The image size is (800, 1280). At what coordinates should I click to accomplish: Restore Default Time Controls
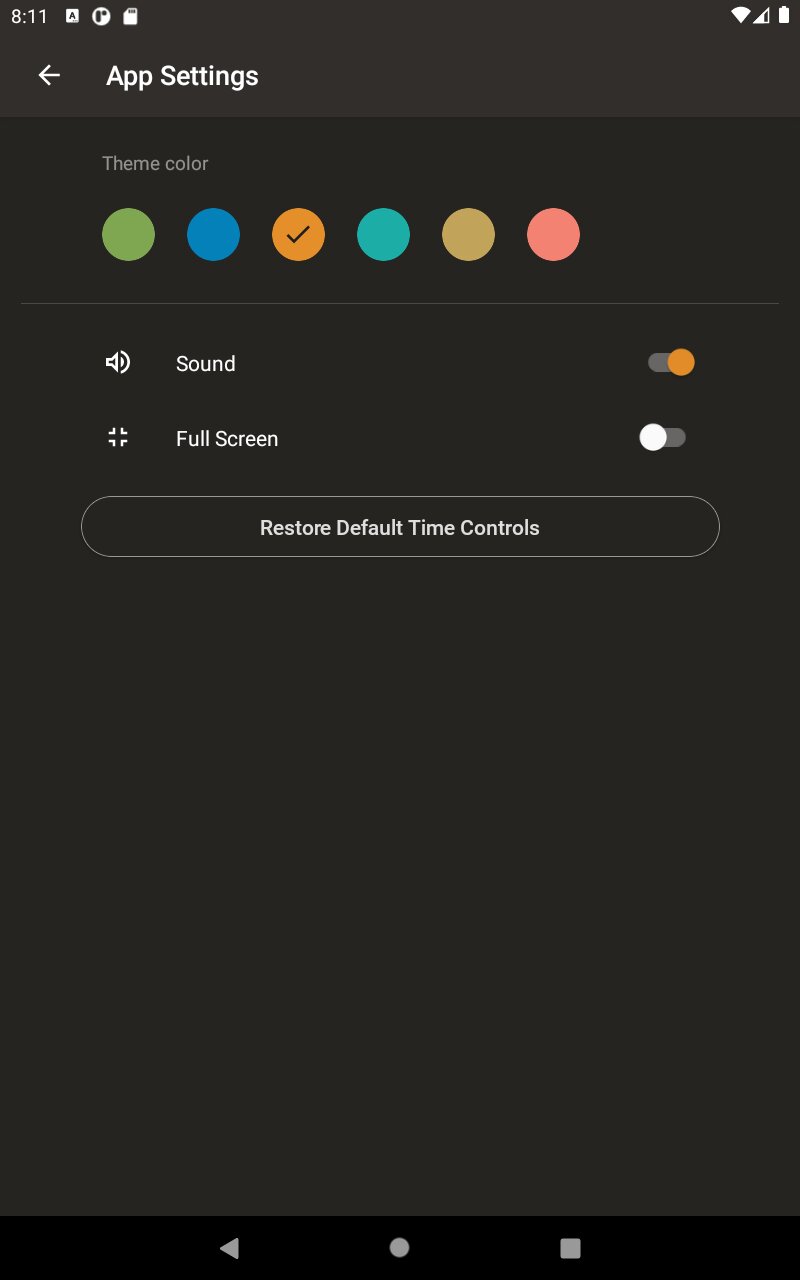(x=400, y=527)
